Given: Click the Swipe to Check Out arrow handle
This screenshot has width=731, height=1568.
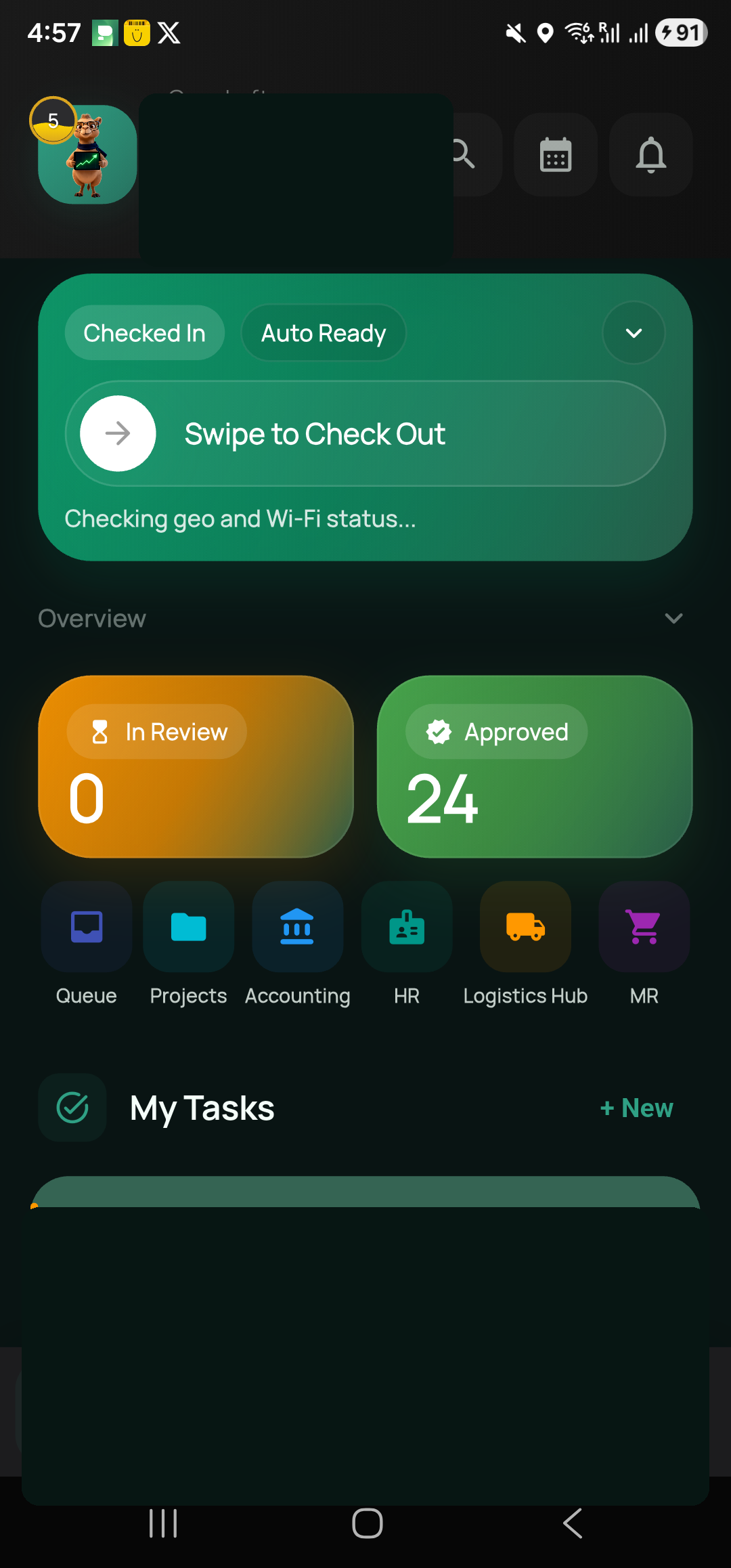Looking at the screenshot, I should point(116,434).
